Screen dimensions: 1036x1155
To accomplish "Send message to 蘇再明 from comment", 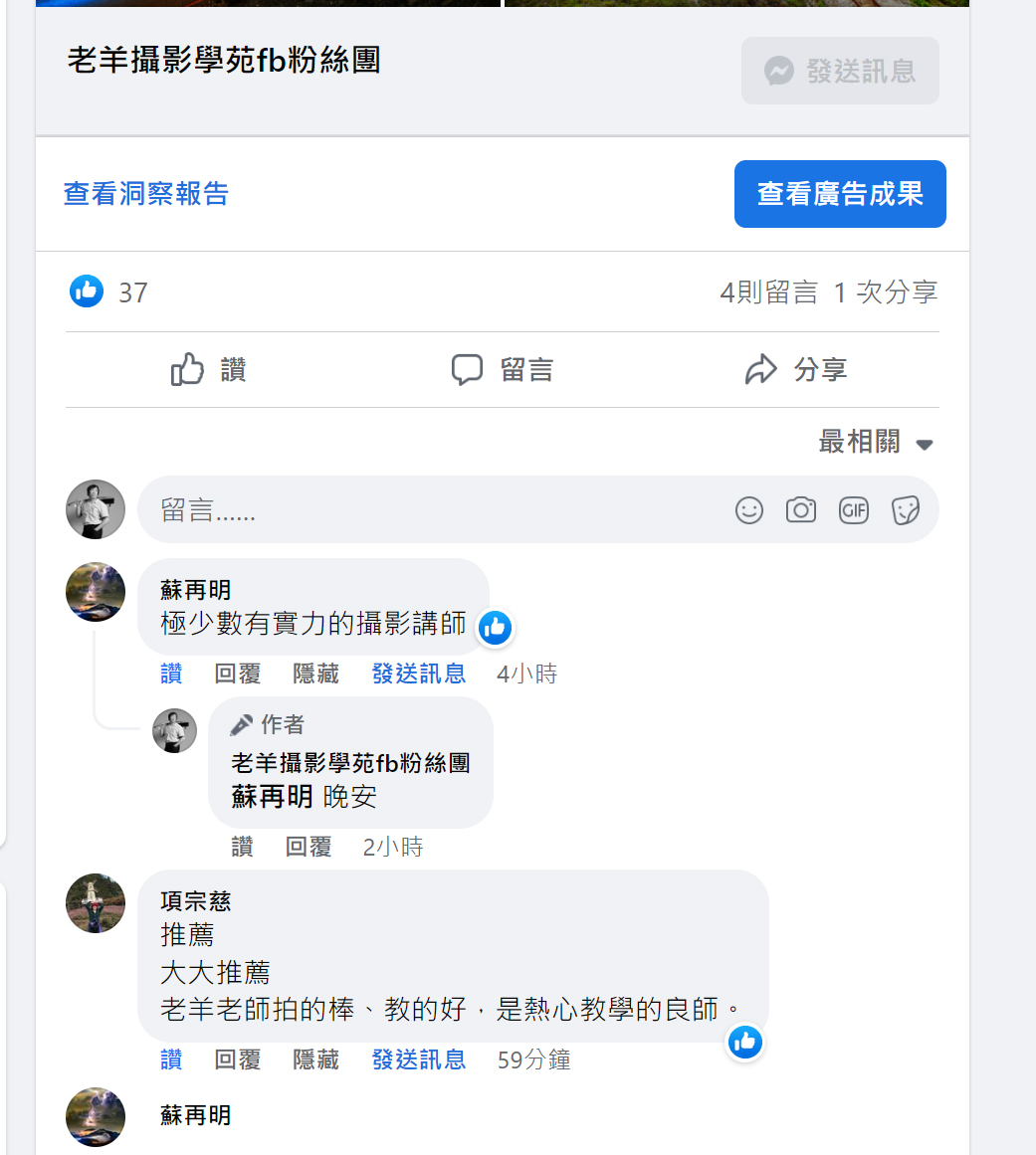I will [x=419, y=674].
